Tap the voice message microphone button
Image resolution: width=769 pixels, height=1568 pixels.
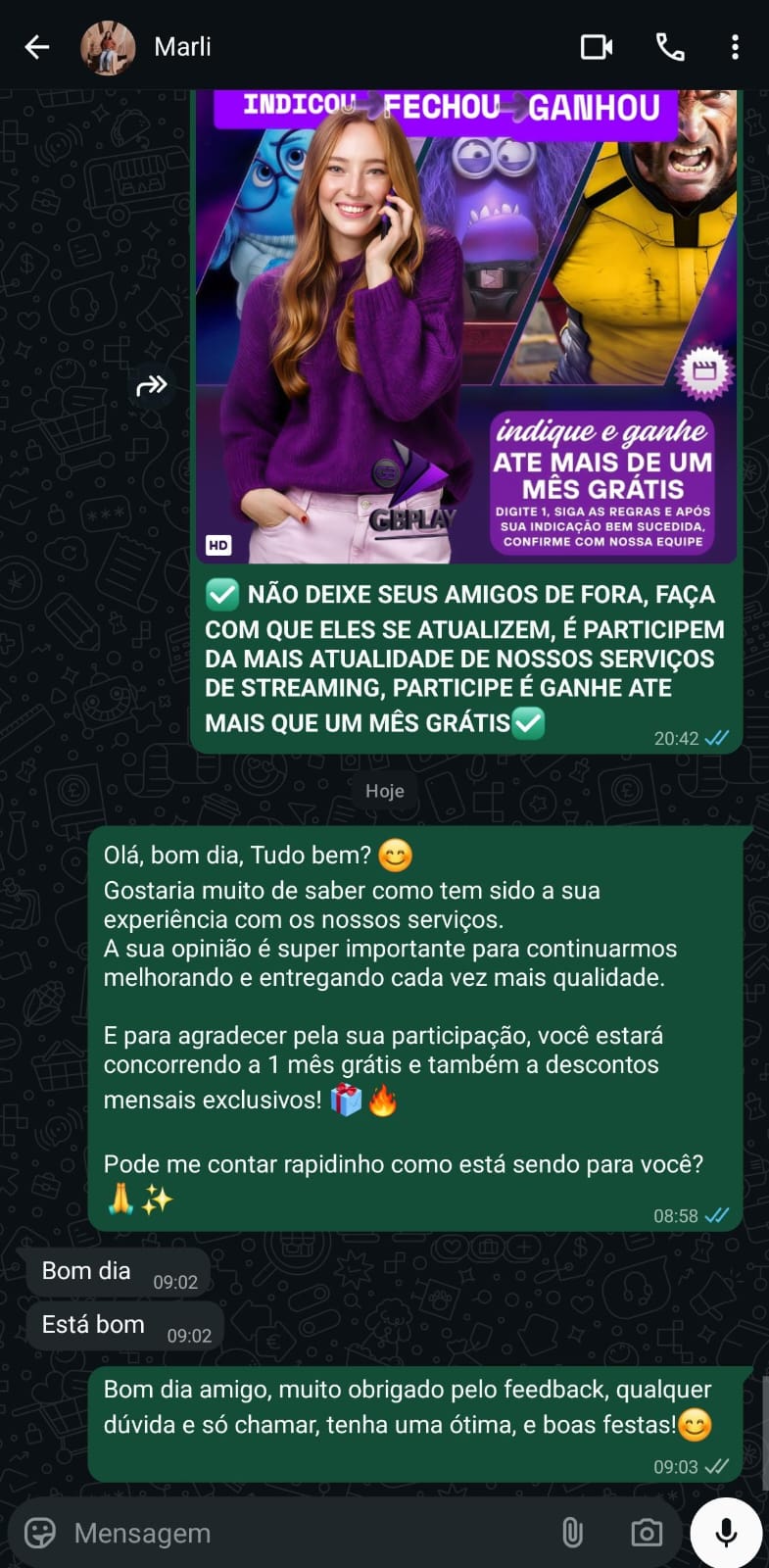point(726,1533)
